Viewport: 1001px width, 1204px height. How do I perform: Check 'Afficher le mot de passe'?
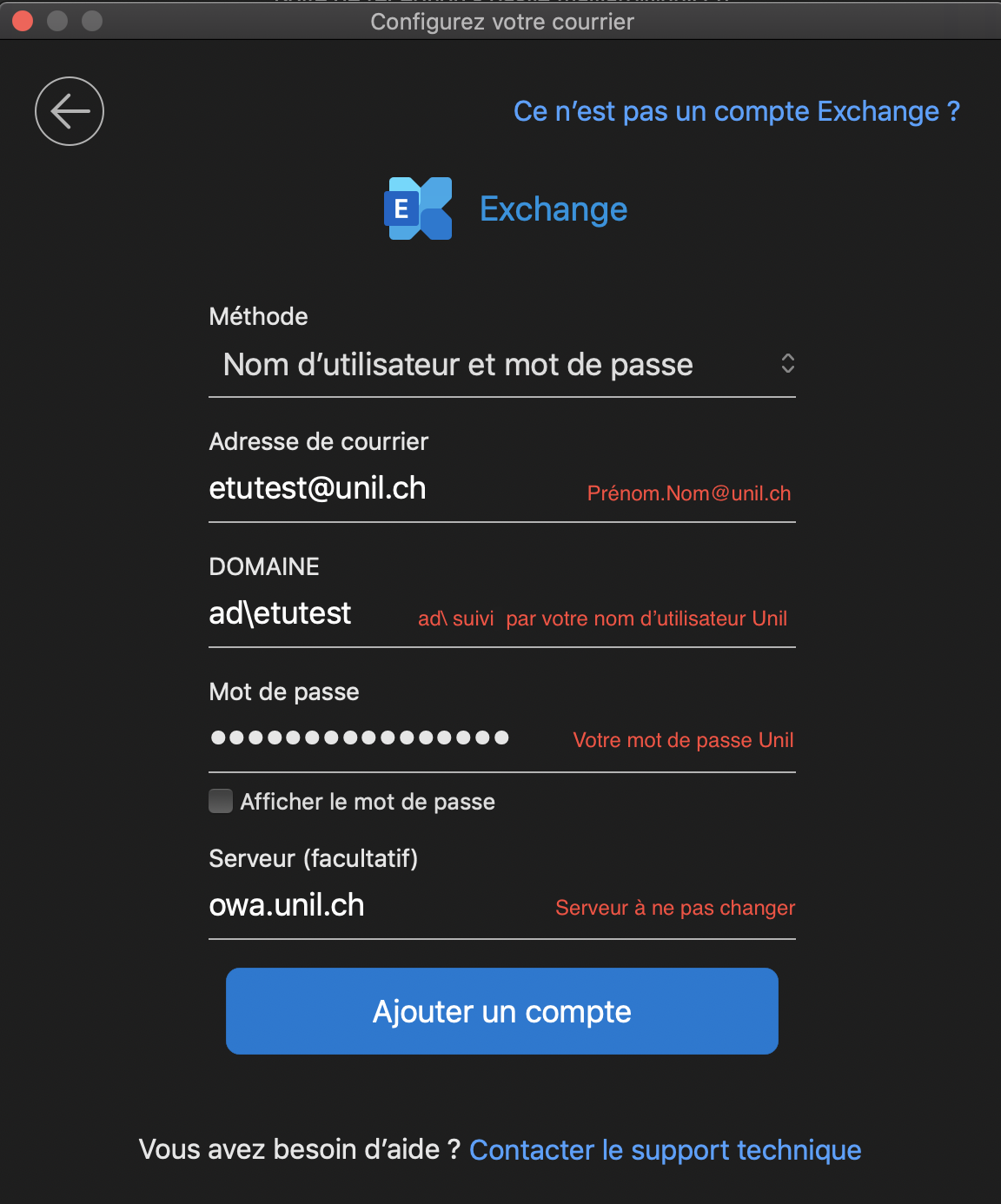pos(221,801)
